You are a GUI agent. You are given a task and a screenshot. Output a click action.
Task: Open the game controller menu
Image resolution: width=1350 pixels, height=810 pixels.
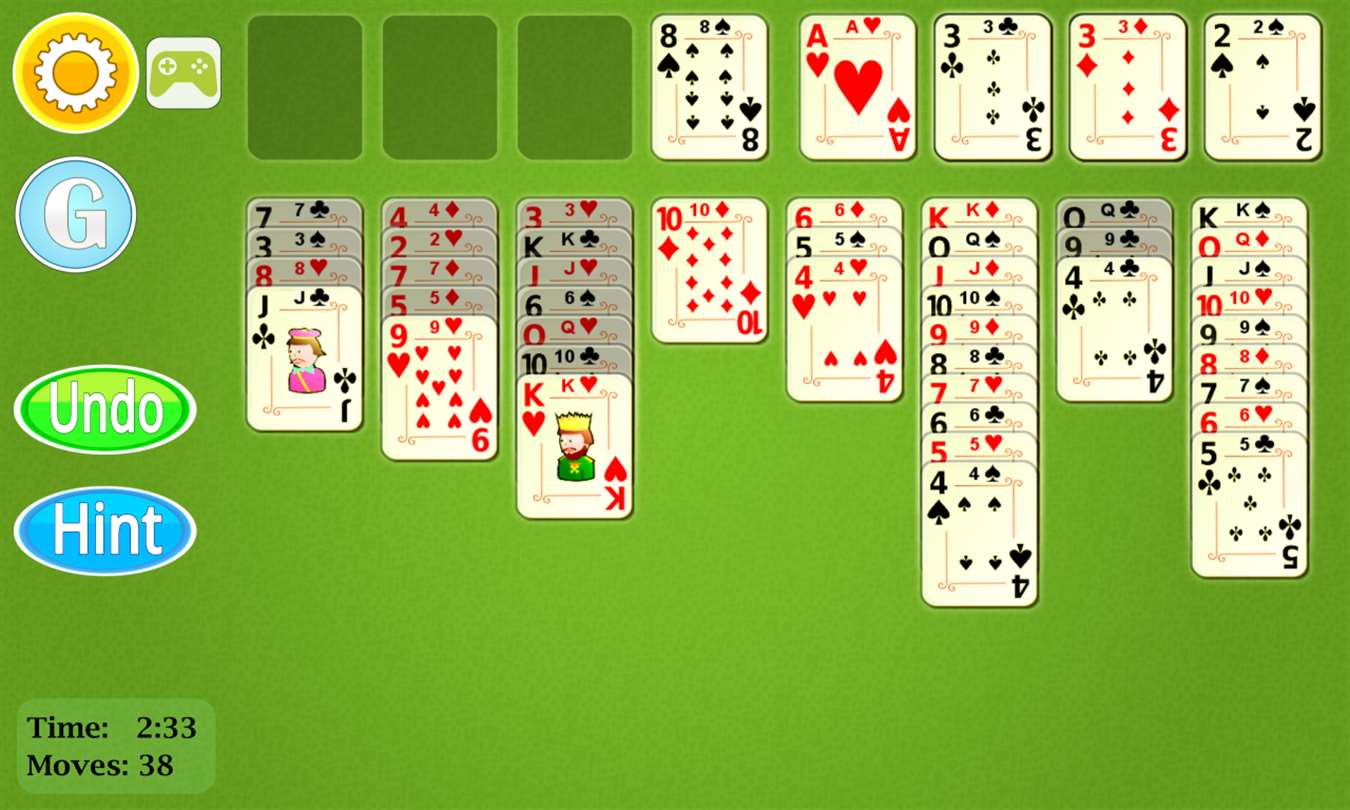pos(183,73)
